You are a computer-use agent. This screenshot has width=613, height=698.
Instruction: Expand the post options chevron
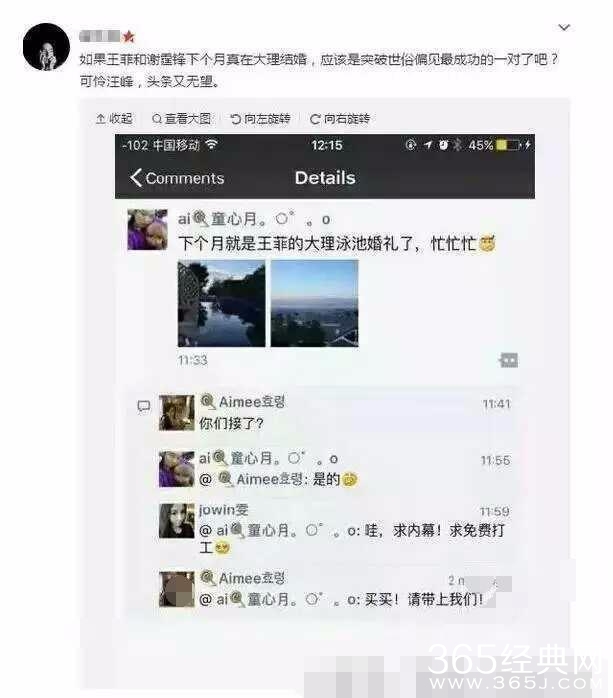(564, 28)
